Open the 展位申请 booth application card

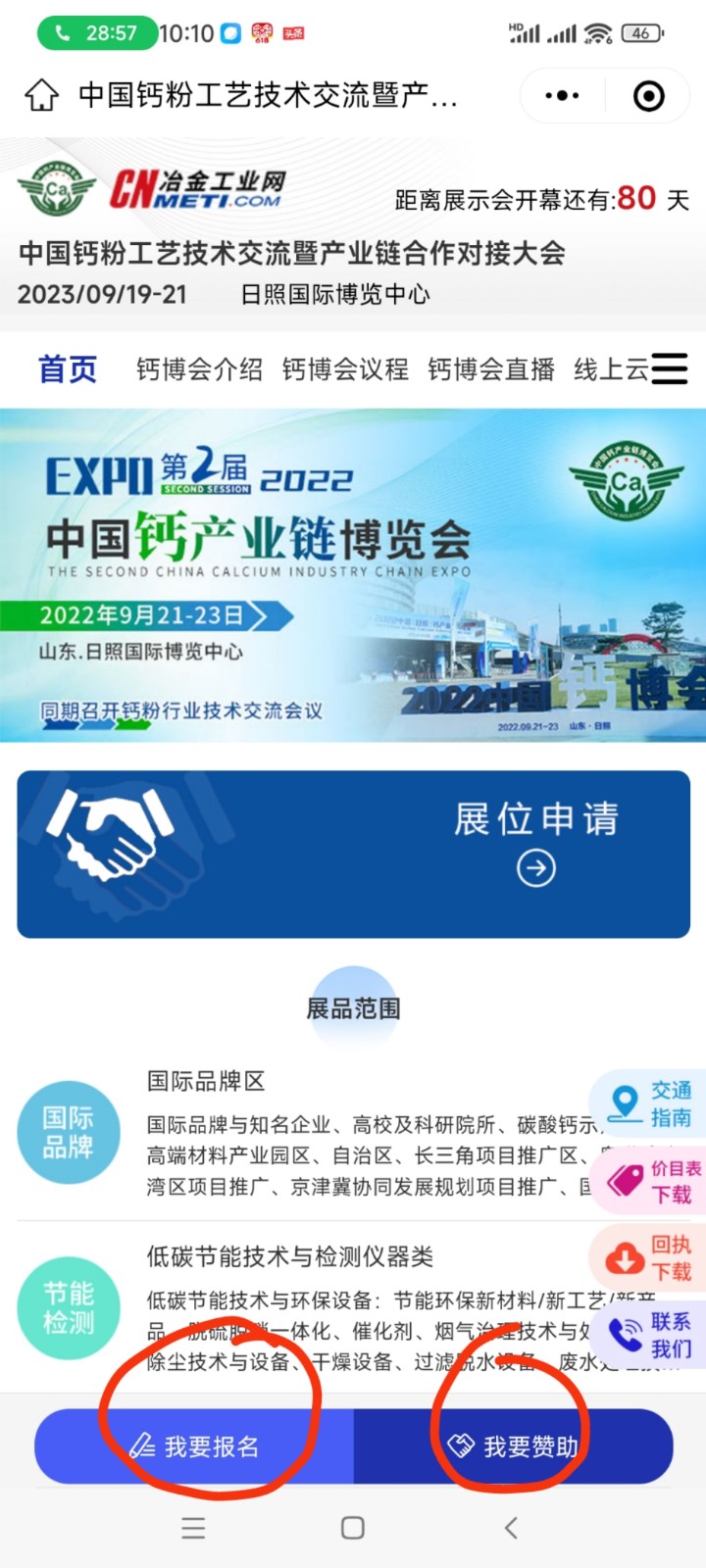[x=353, y=854]
